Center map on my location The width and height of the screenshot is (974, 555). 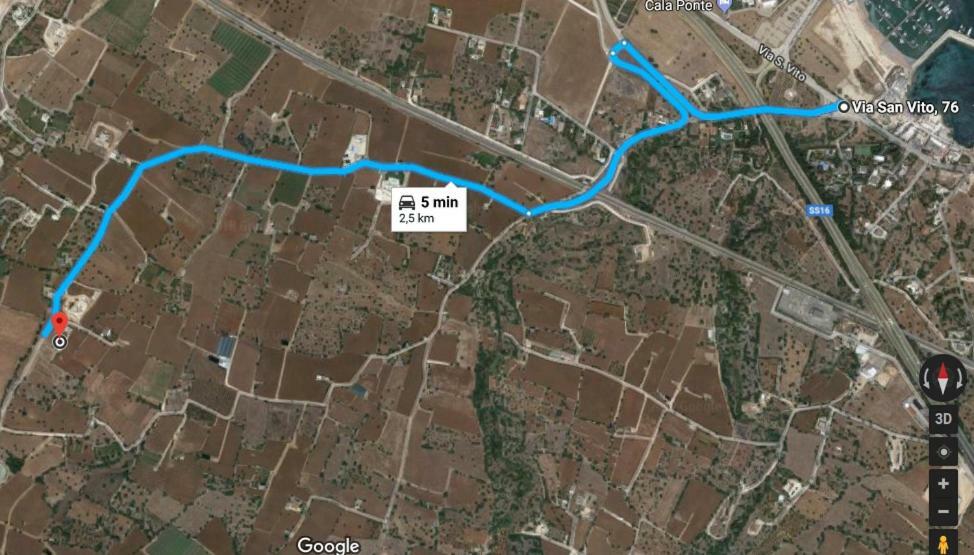click(943, 452)
